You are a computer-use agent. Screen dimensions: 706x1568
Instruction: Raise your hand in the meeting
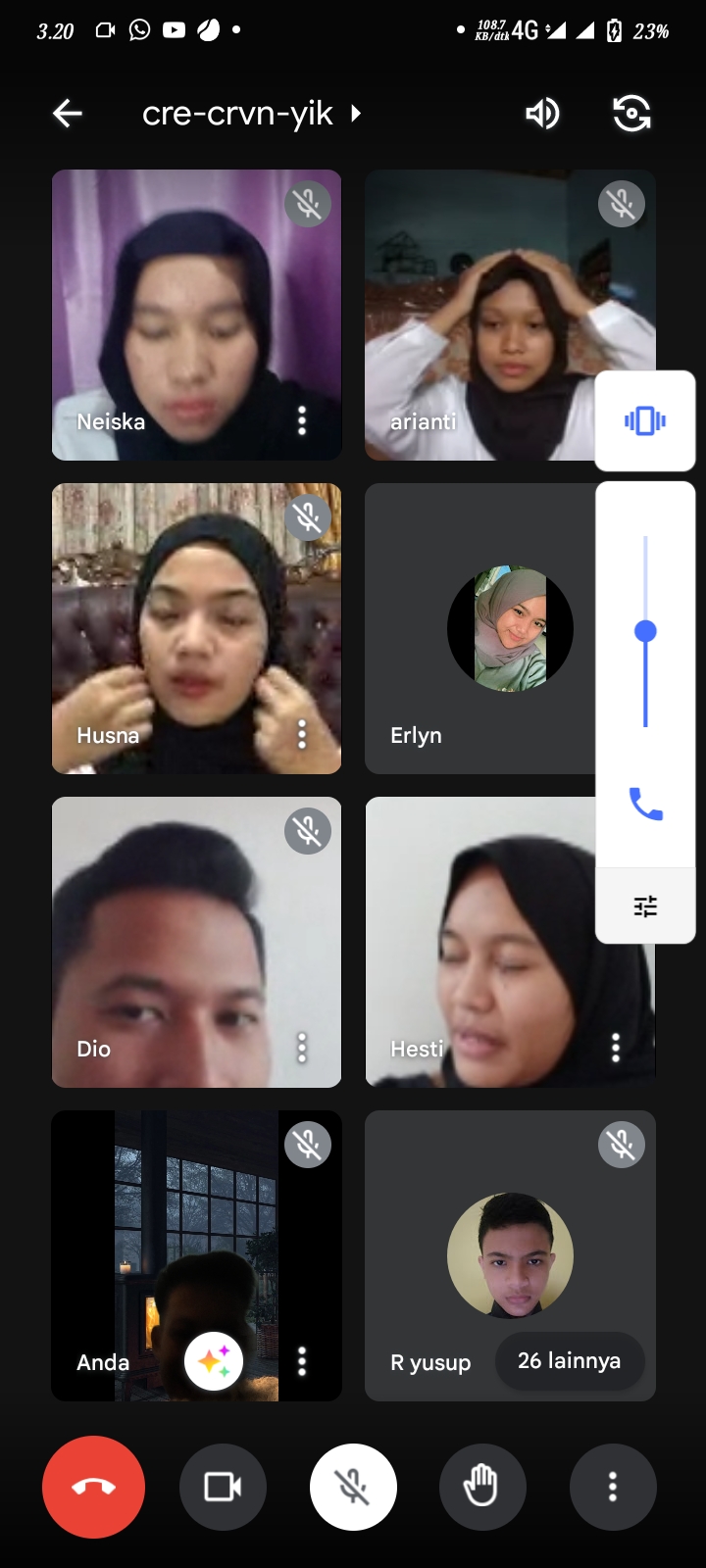pyautogui.click(x=481, y=1487)
